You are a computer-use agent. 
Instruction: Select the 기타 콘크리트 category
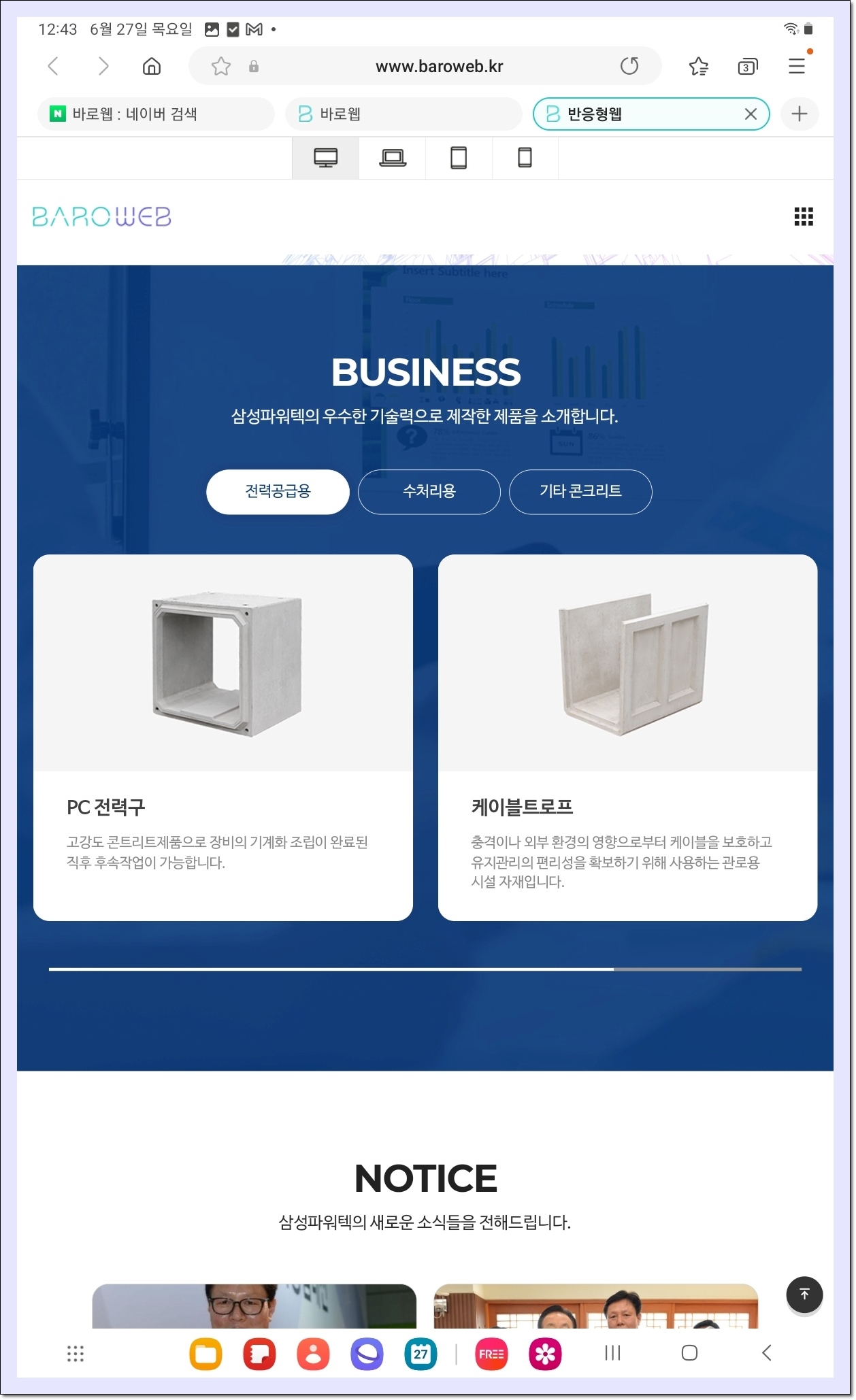(x=580, y=491)
